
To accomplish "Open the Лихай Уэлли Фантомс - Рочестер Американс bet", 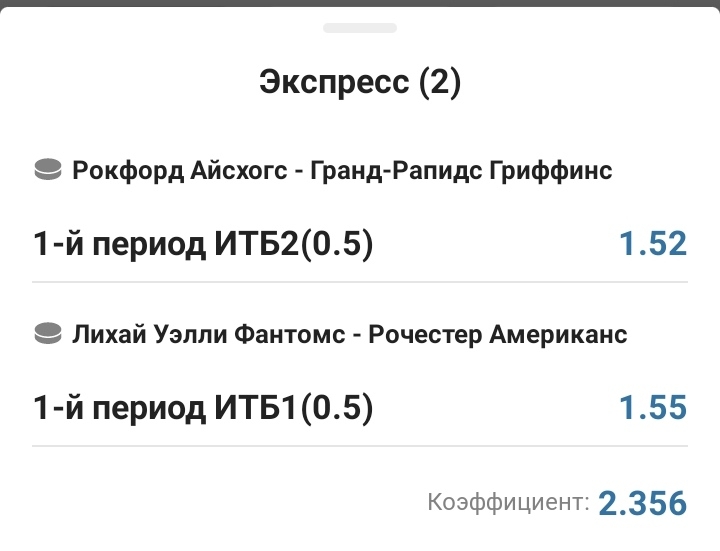I will (349, 334).
